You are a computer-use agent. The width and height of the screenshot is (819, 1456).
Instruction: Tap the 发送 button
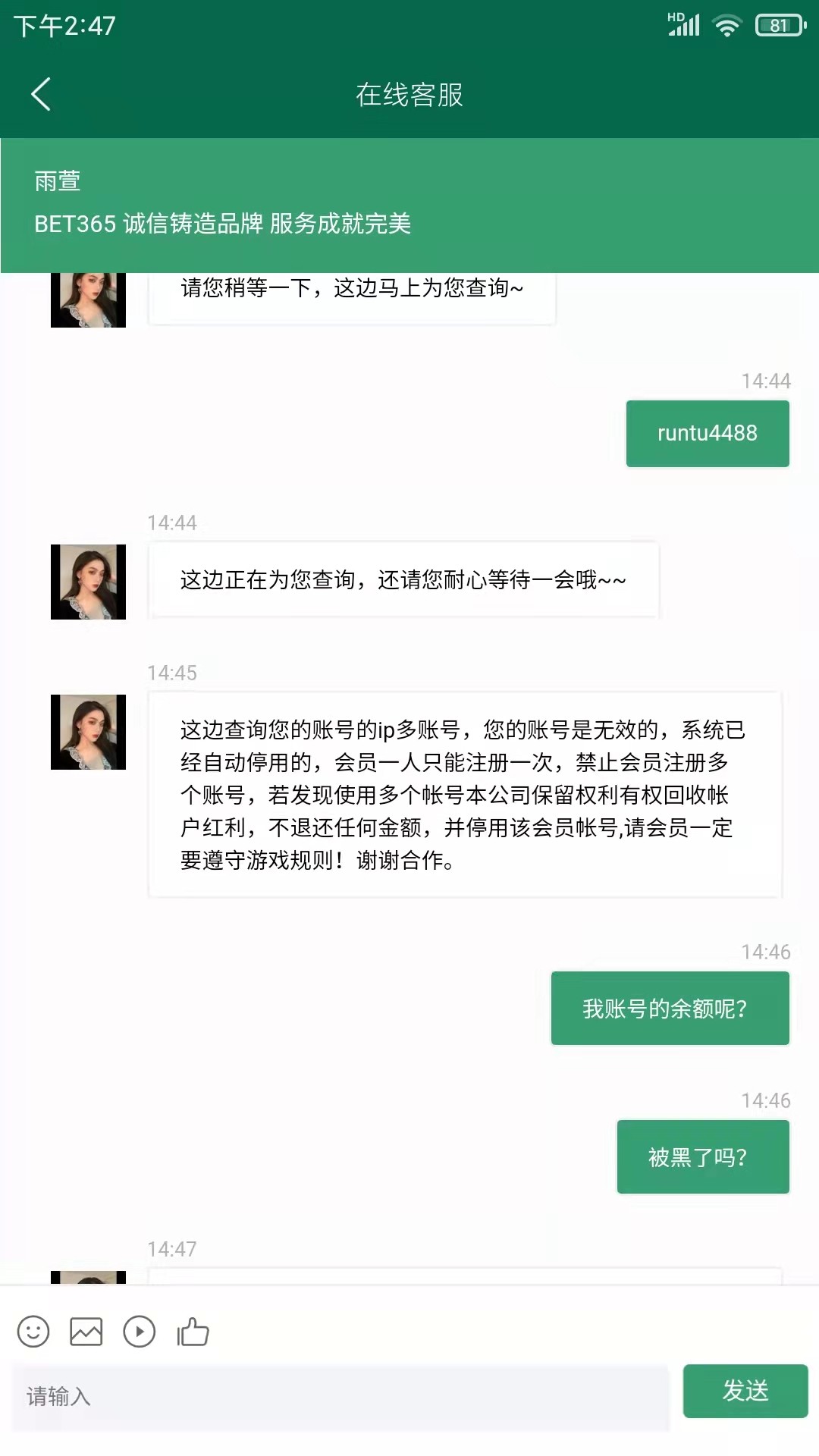[745, 1391]
